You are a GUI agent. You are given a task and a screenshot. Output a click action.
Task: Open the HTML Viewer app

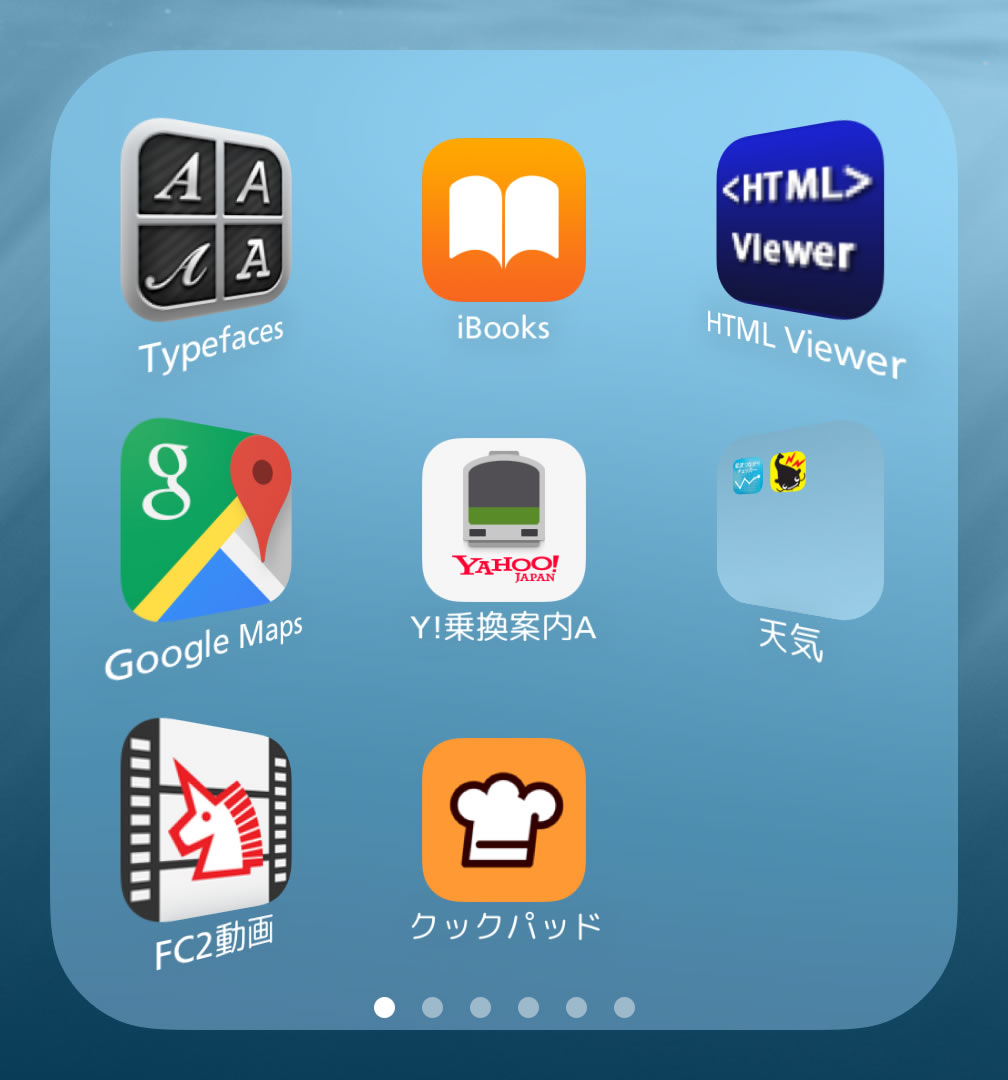tap(800, 220)
